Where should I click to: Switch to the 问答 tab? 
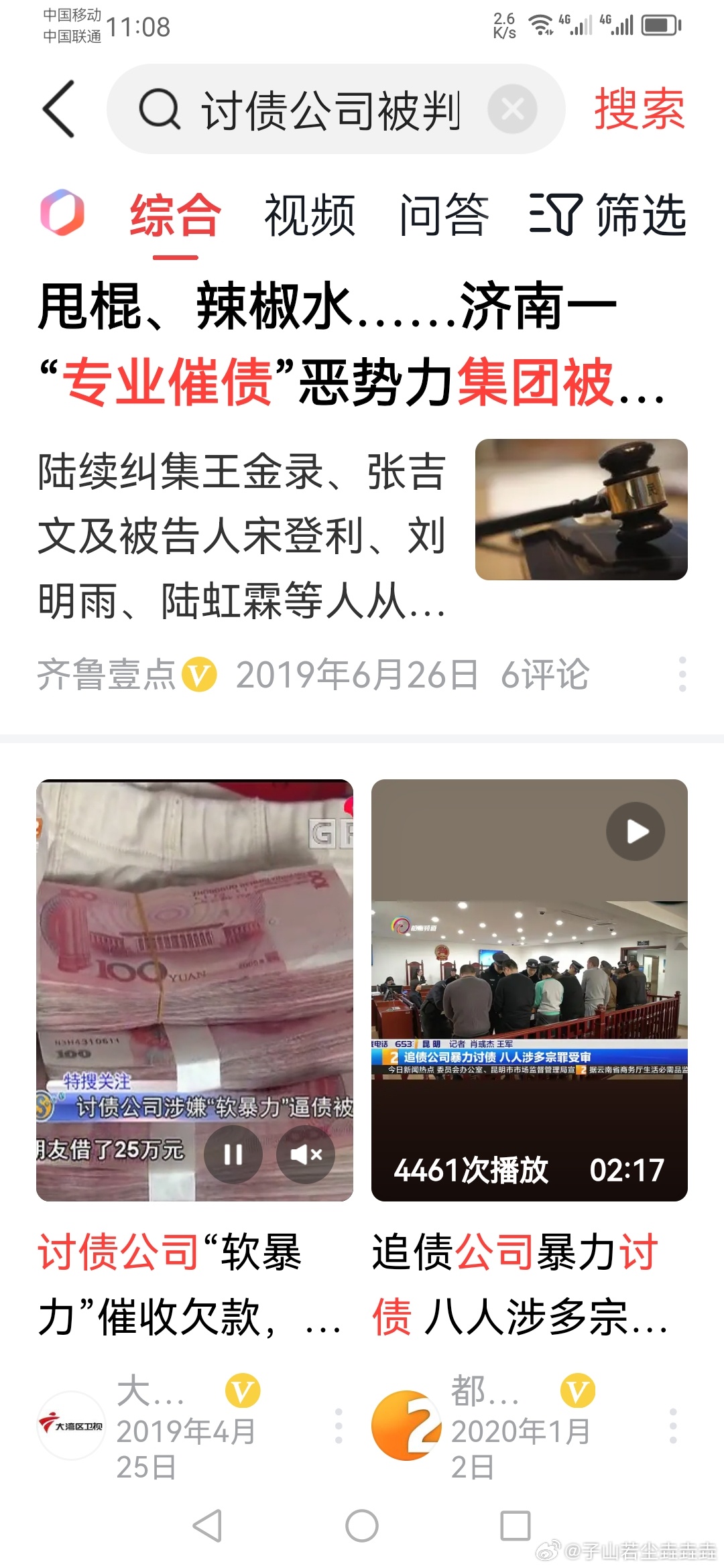[444, 215]
